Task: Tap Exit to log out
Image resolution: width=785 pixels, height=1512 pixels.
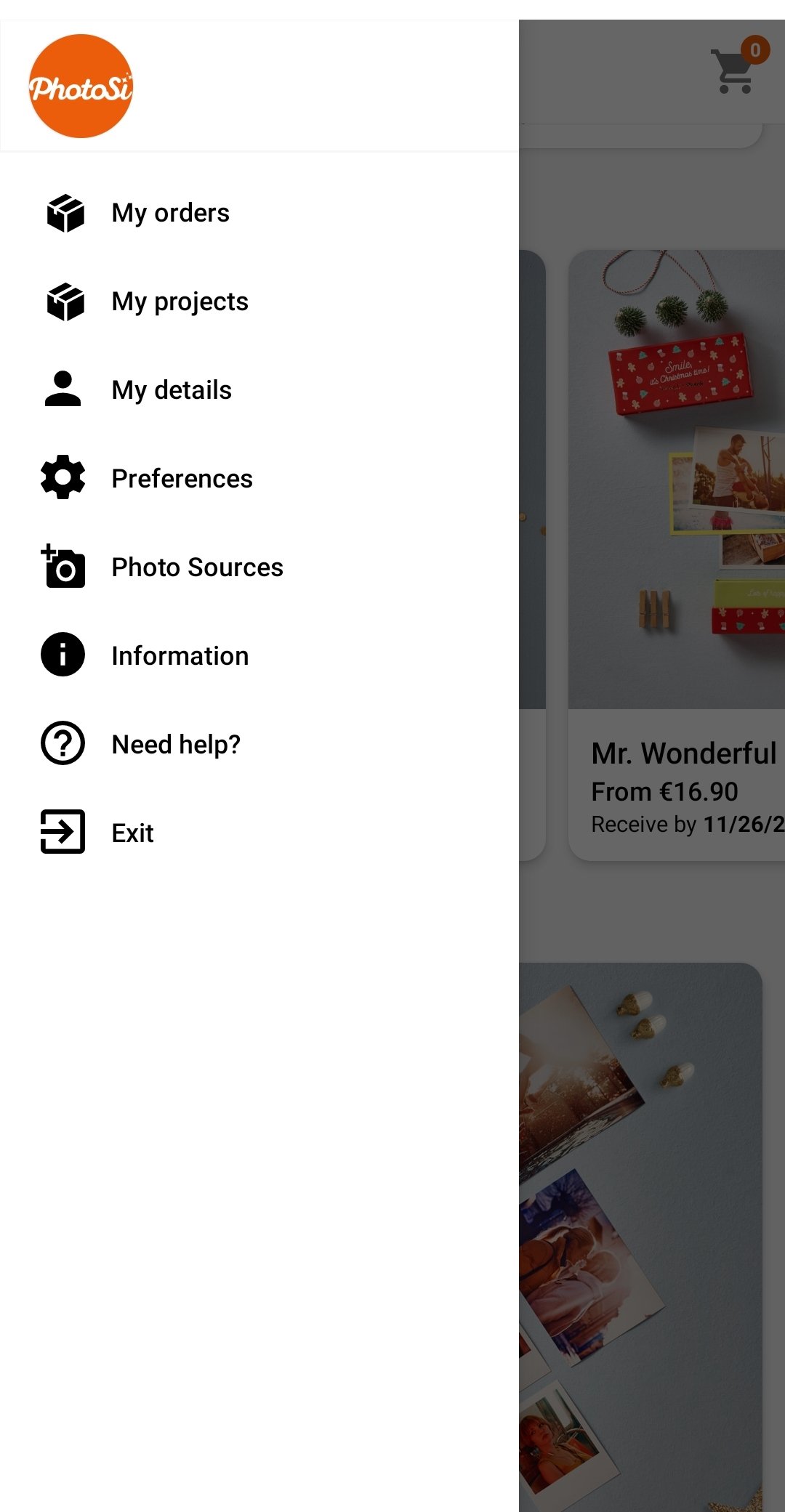Action: click(132, 833)
